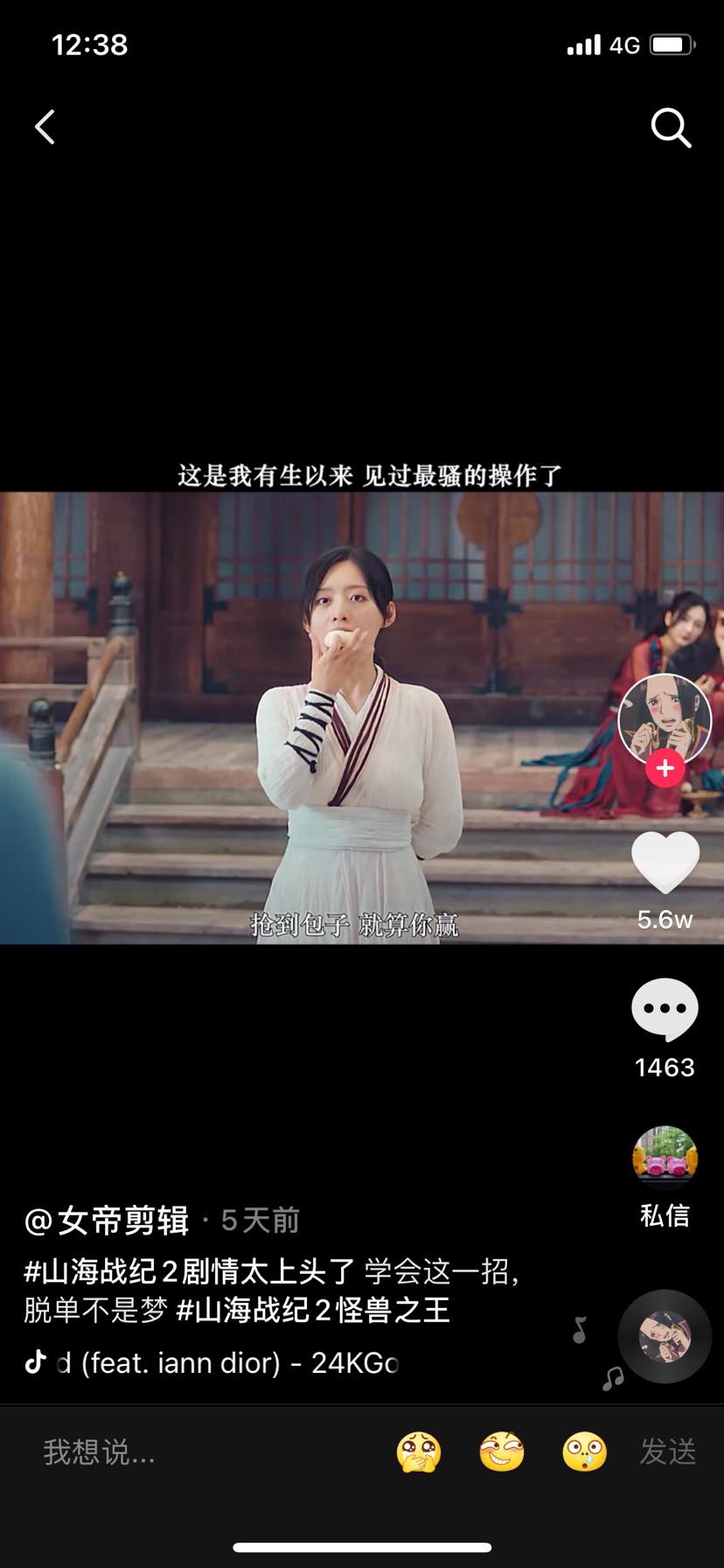The width and height of the screenshot is (724, 1568).
Task: Go back with the top-left arrow
Action: (45, 128)
